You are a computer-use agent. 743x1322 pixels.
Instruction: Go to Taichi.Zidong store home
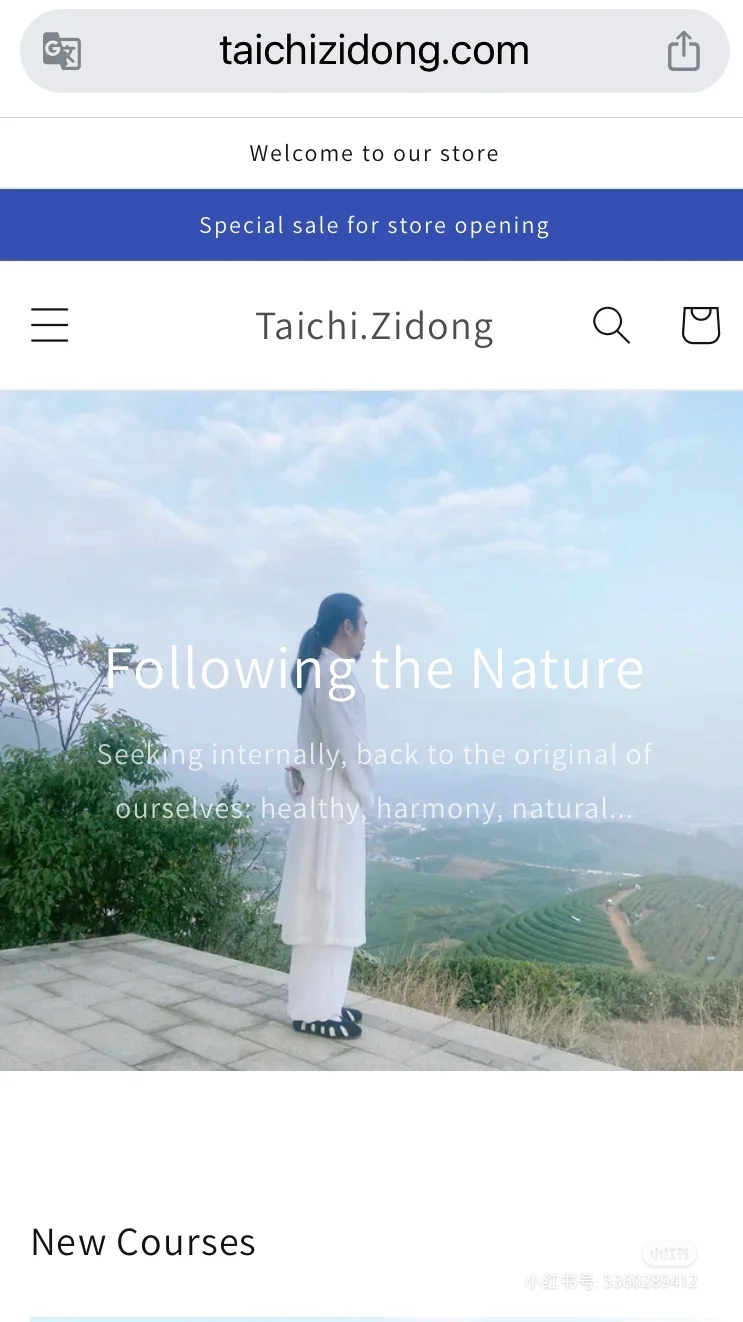374,326
